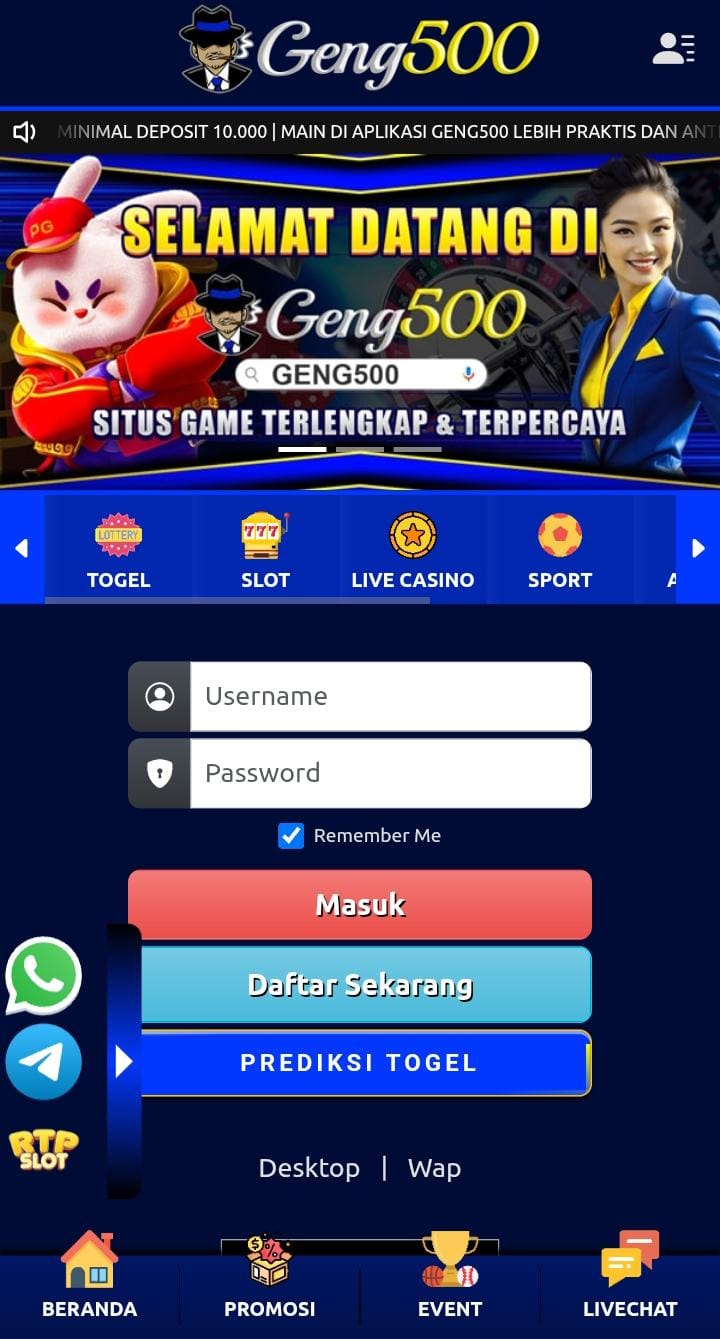Viewport: 720px width, 1339px height.
Task: Focus the Username field
Action: click(x=390, y=696)
